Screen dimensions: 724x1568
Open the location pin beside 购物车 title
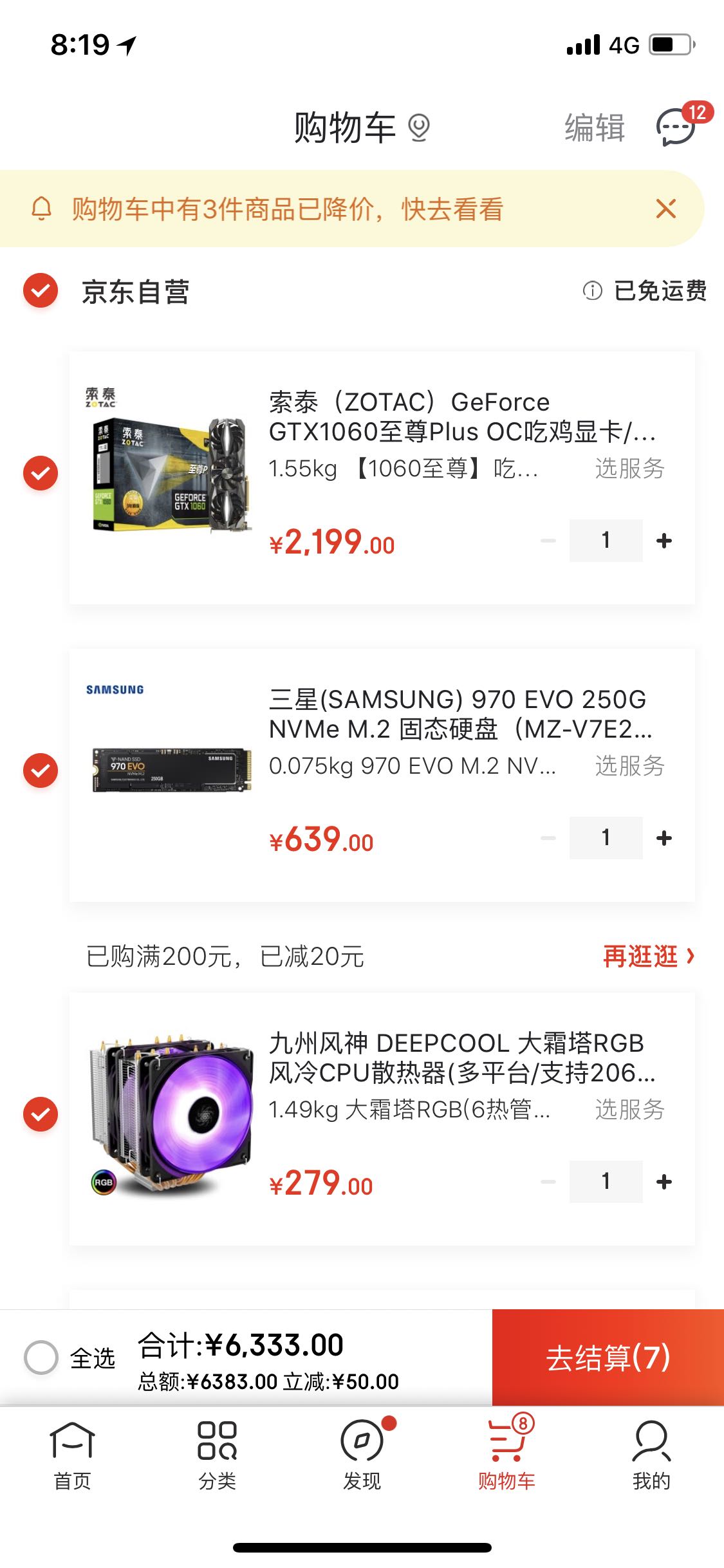(419, 127)
